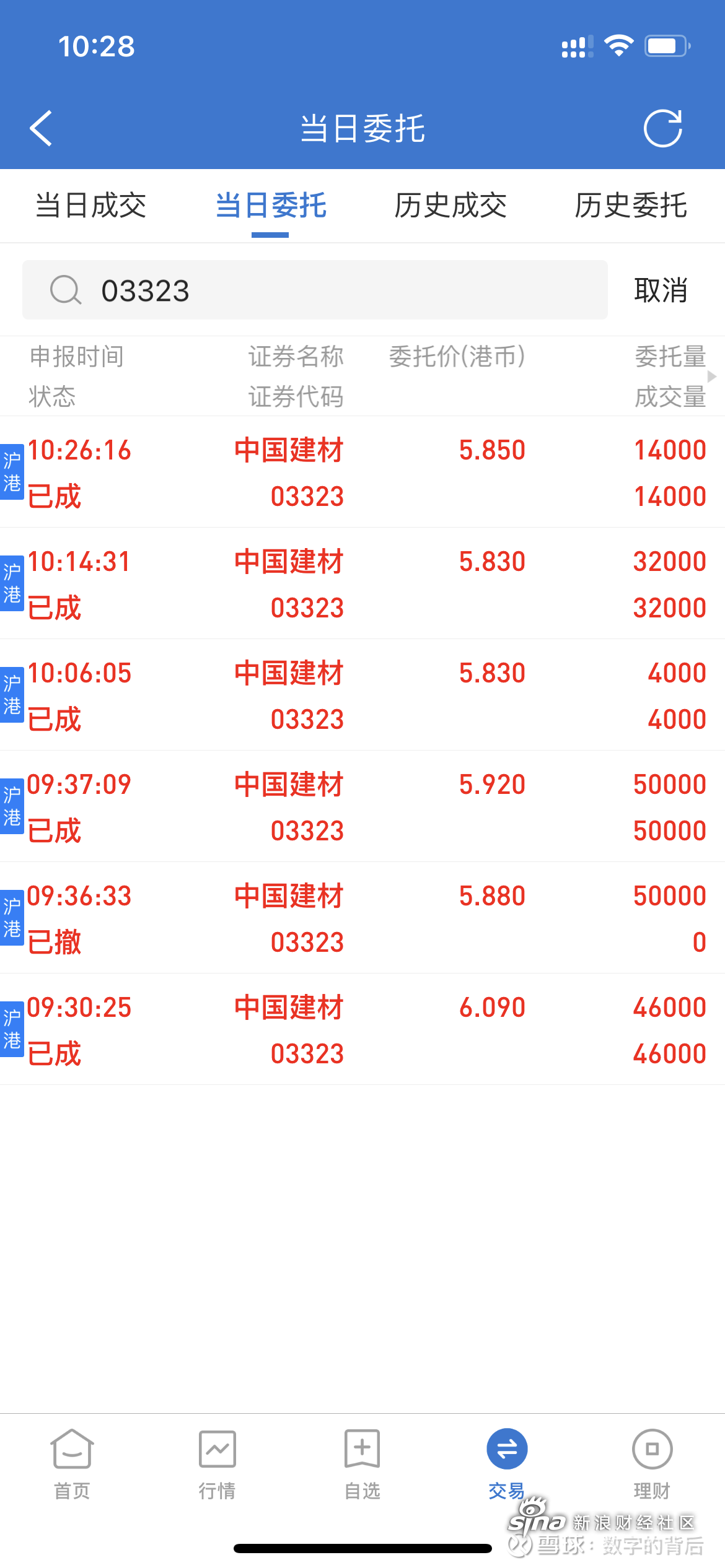
Task: Switch to the 自选 watchlist tab
Action: click(362, 1464)
